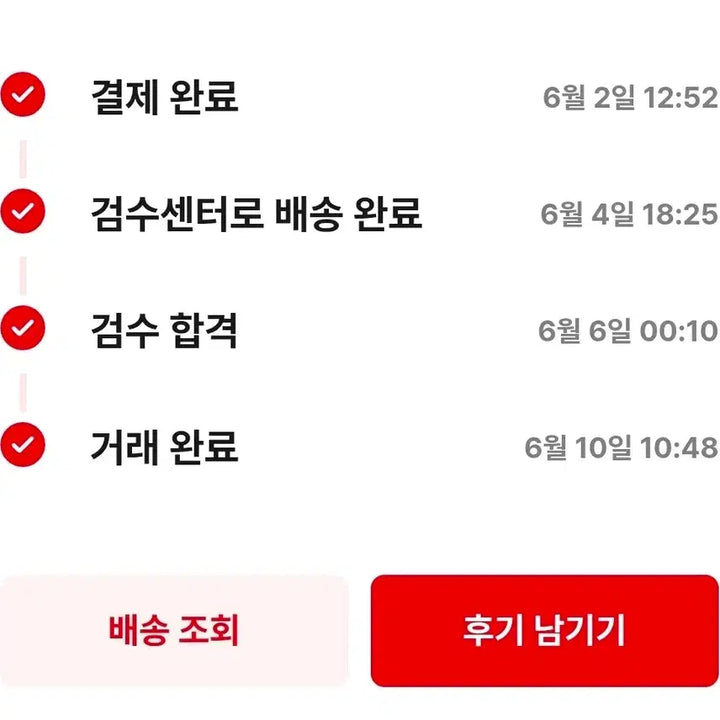Image resolution: width=720 pixels, height=720 pixels.
Task: Open 후기 남기기 to leave a review
Action: tap(543, 631)
